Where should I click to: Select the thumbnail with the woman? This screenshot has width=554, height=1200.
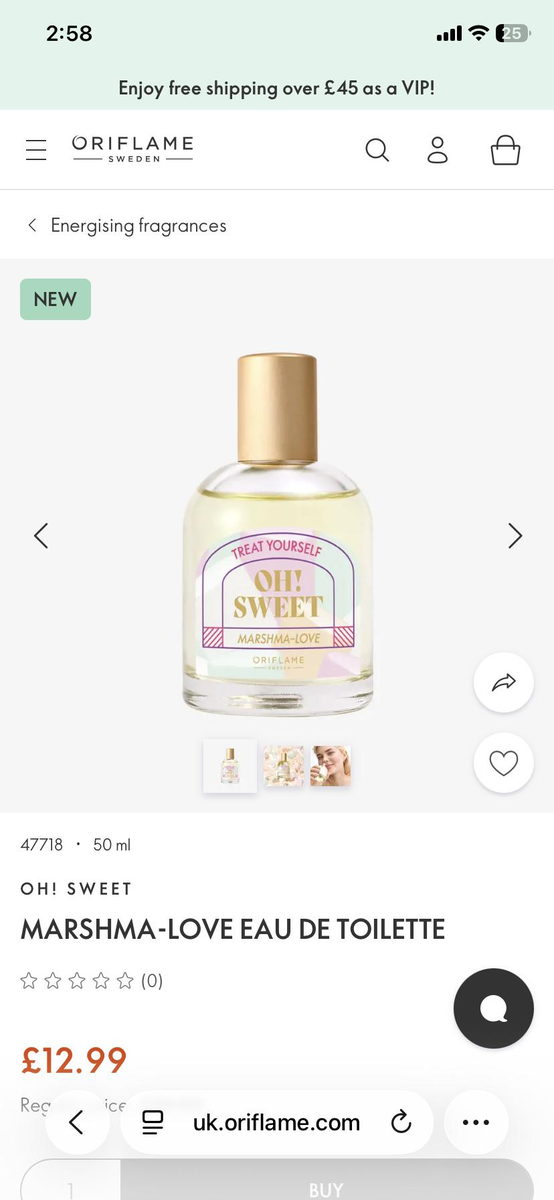click(331, 766)
